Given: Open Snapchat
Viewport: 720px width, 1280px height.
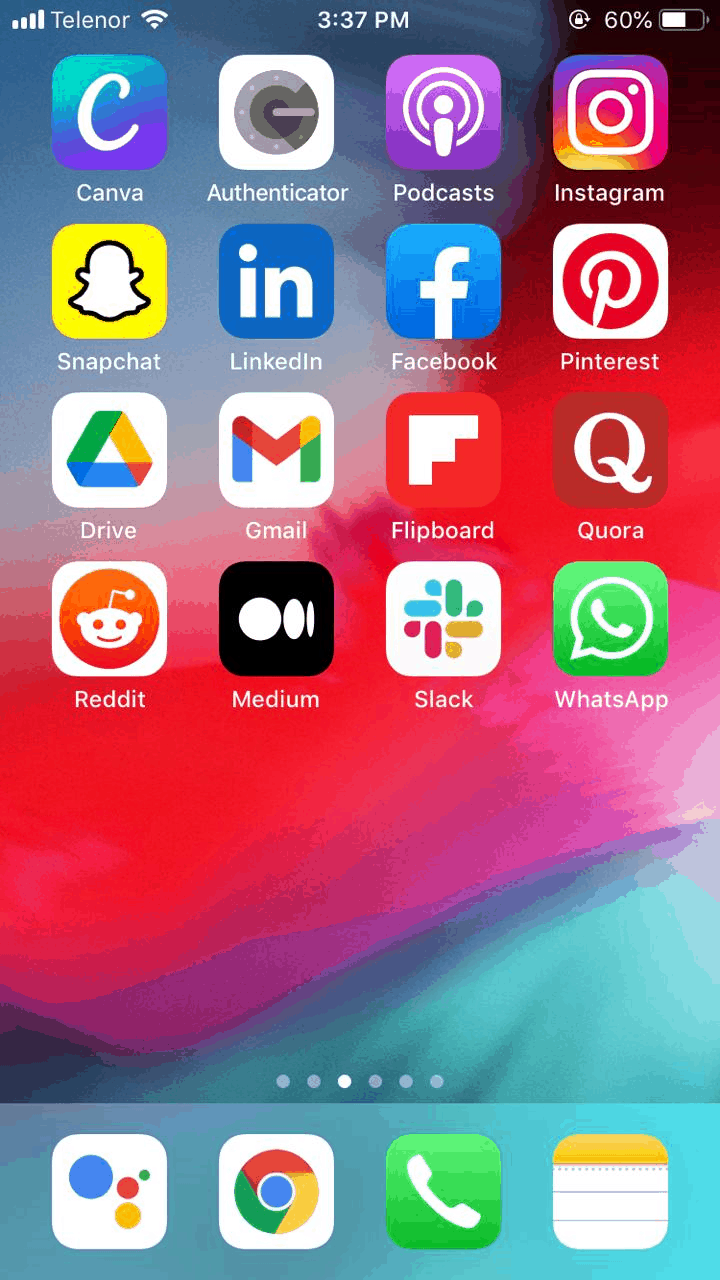Looking at the screenshot, I should coord(109,281).
